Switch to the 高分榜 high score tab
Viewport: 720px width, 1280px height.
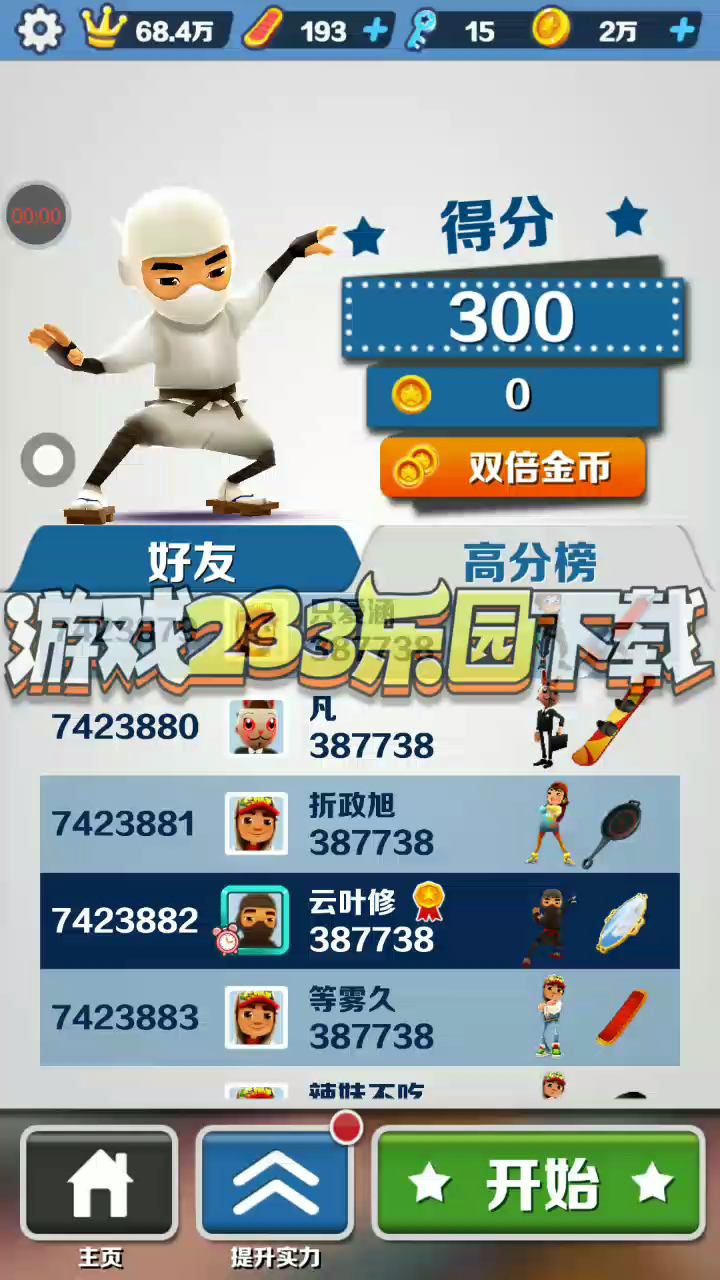tap(530, 562)
